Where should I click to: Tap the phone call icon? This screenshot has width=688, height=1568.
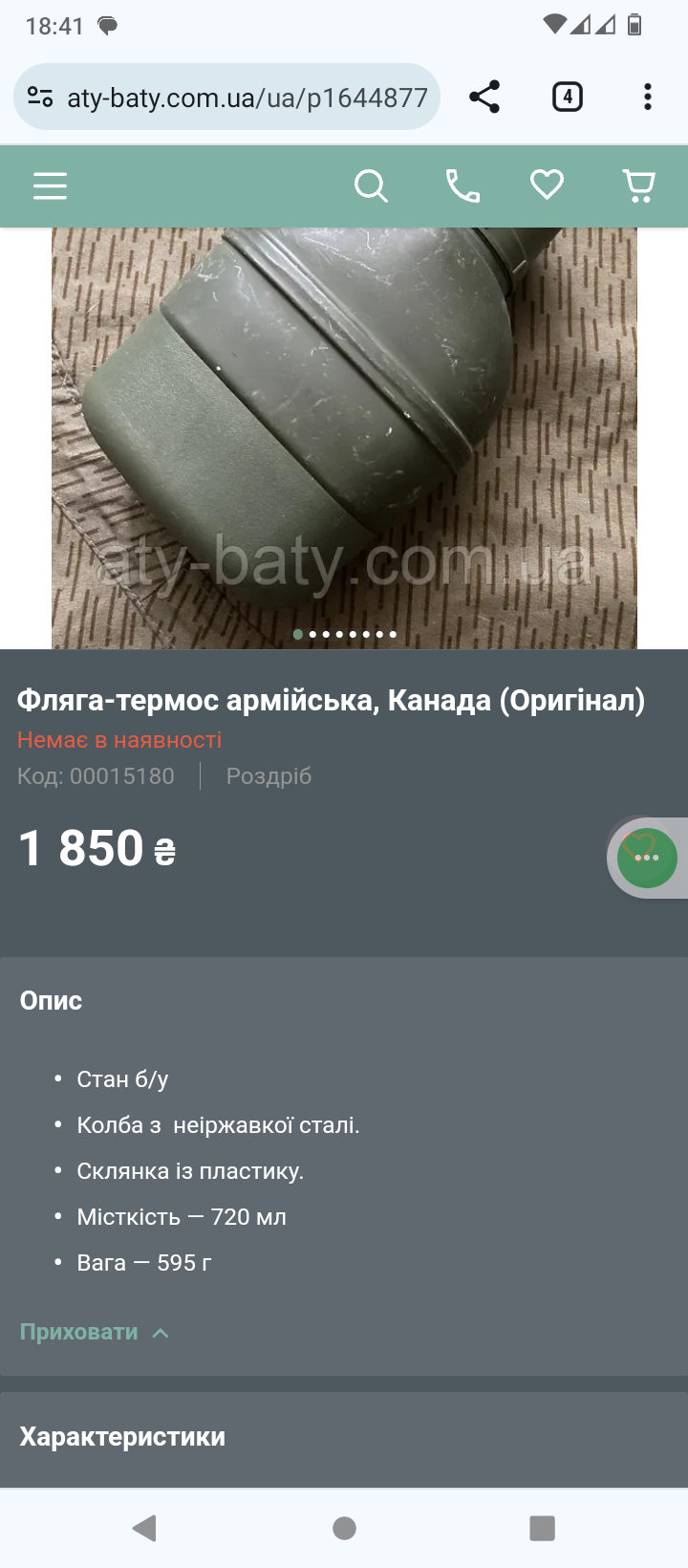point(462,185)
